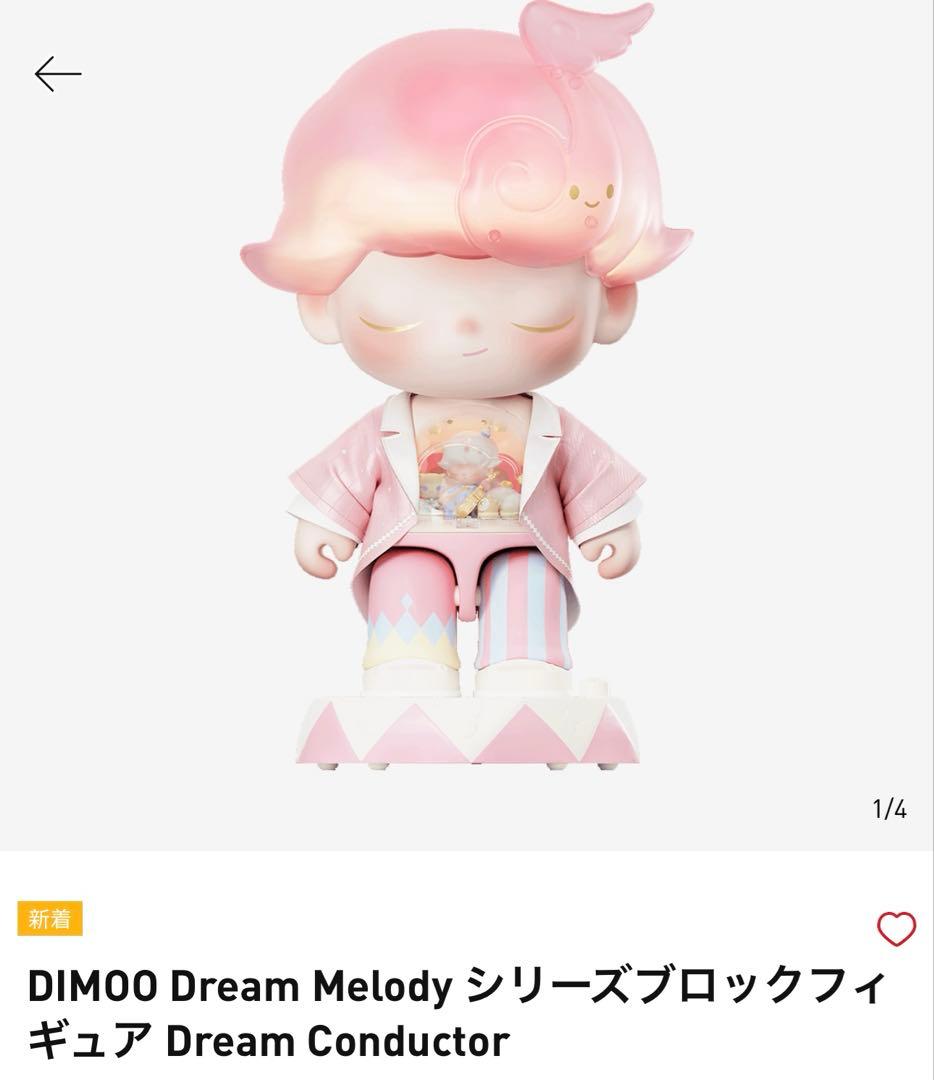Add Dream Conductor figure to favorites
934x1080 pixels.
(x=895, y=930)
